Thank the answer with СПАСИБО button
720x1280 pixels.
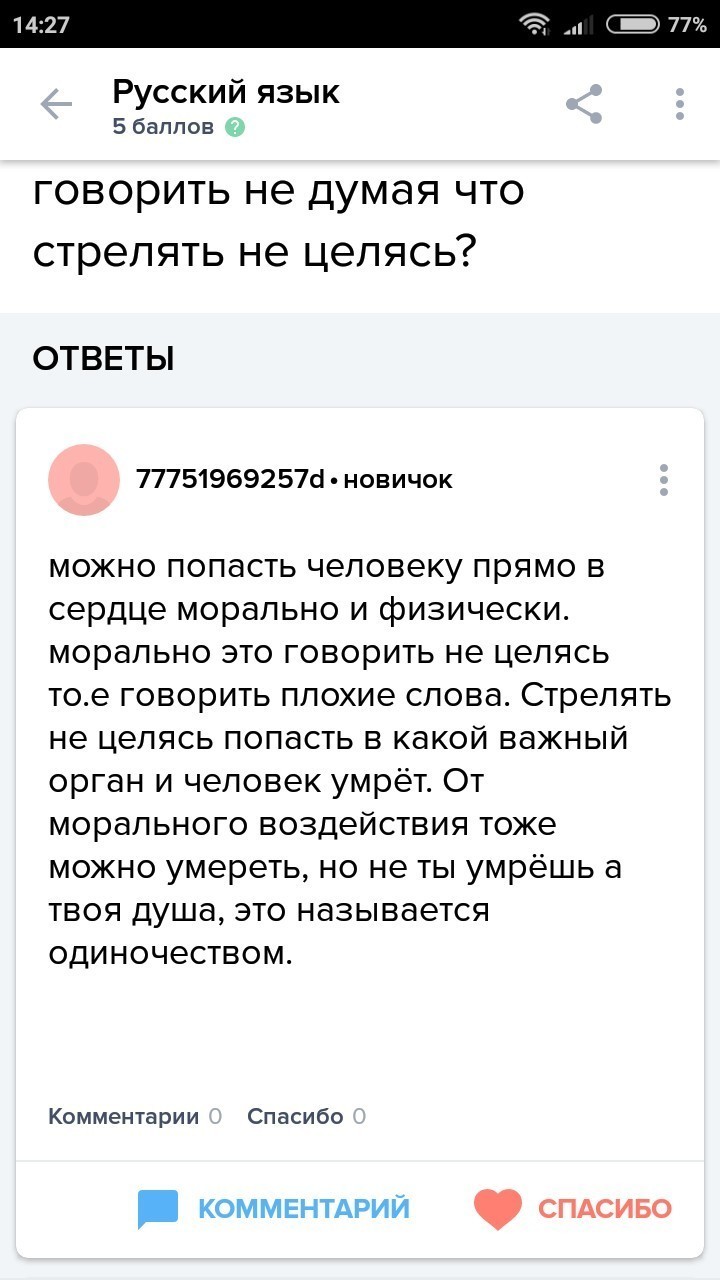[572, 1208]
